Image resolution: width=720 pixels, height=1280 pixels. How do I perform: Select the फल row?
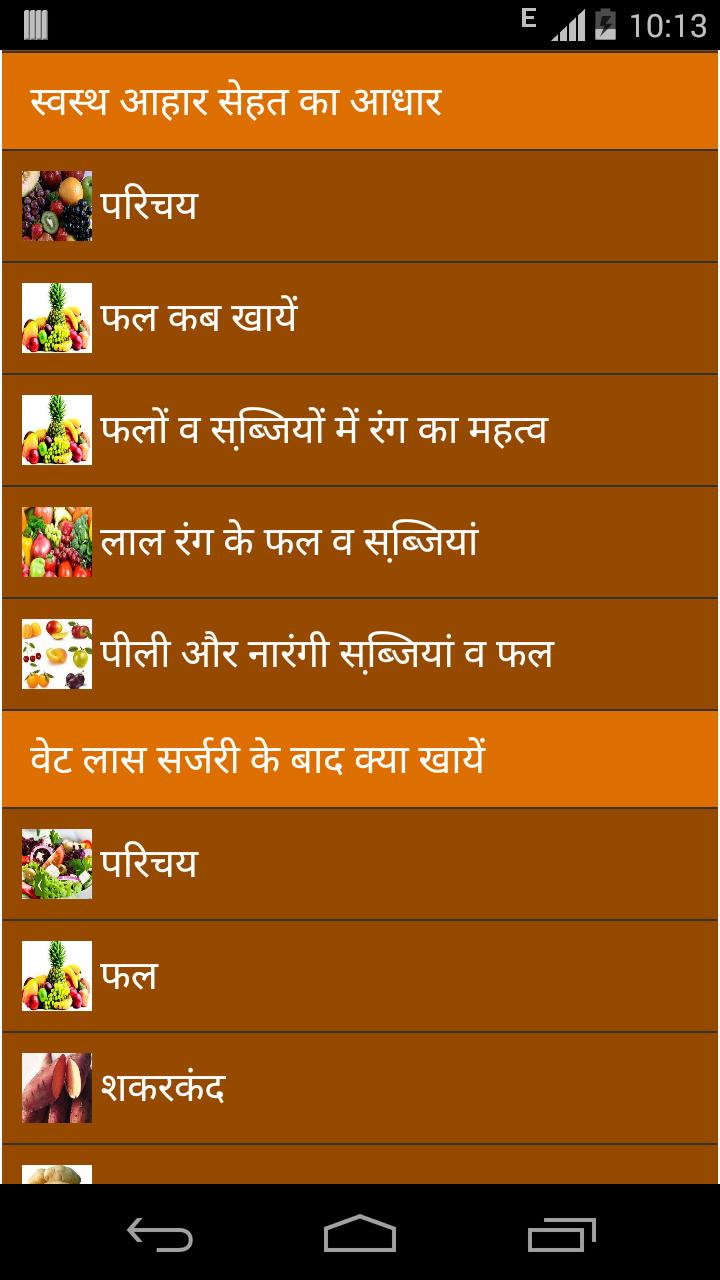coord(360,976)
